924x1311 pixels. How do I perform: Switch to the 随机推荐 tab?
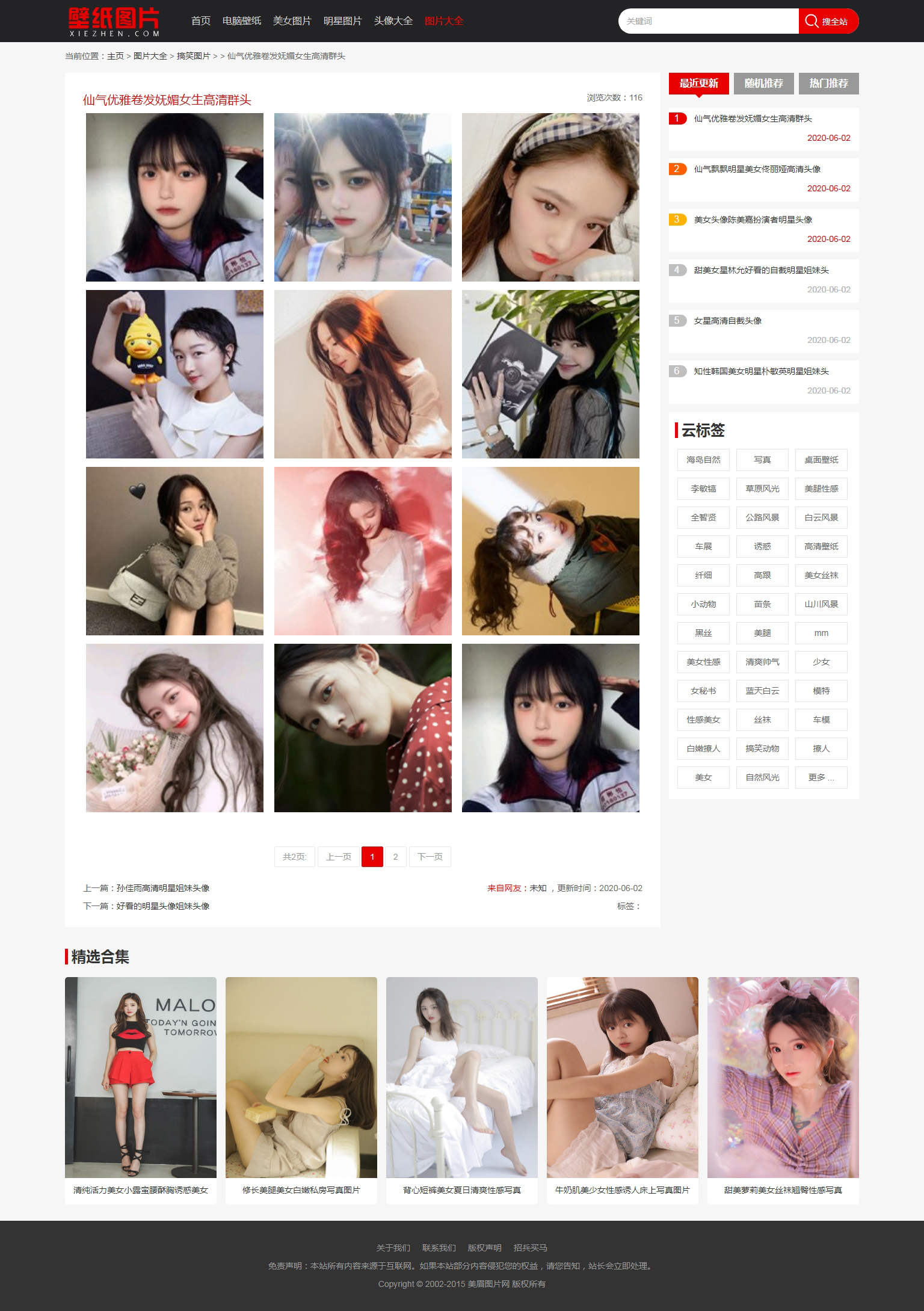[x=763, y=84]
